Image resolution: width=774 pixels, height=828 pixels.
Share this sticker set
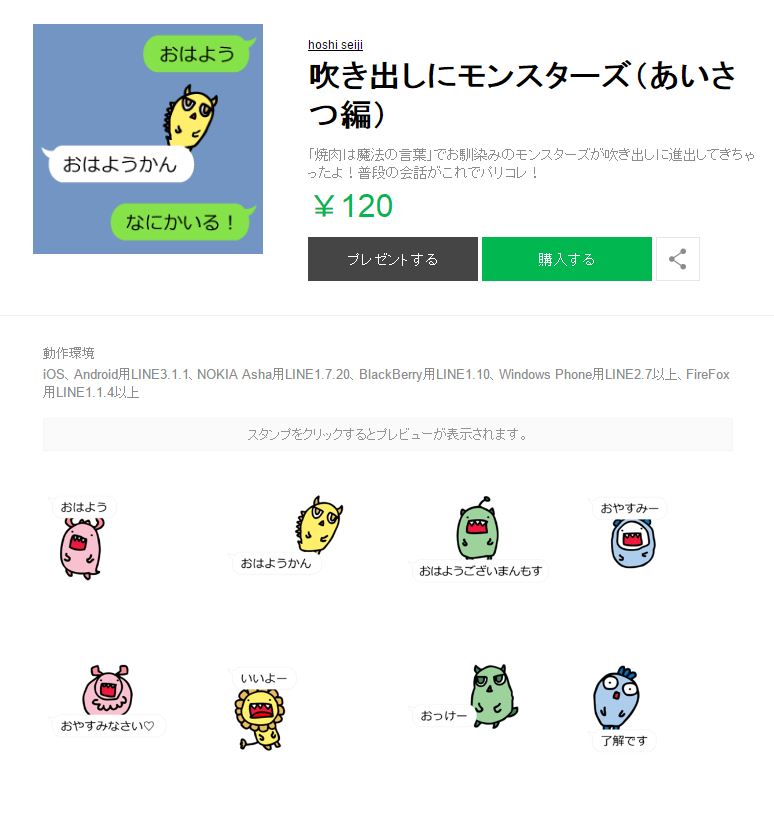pos(677,259)
